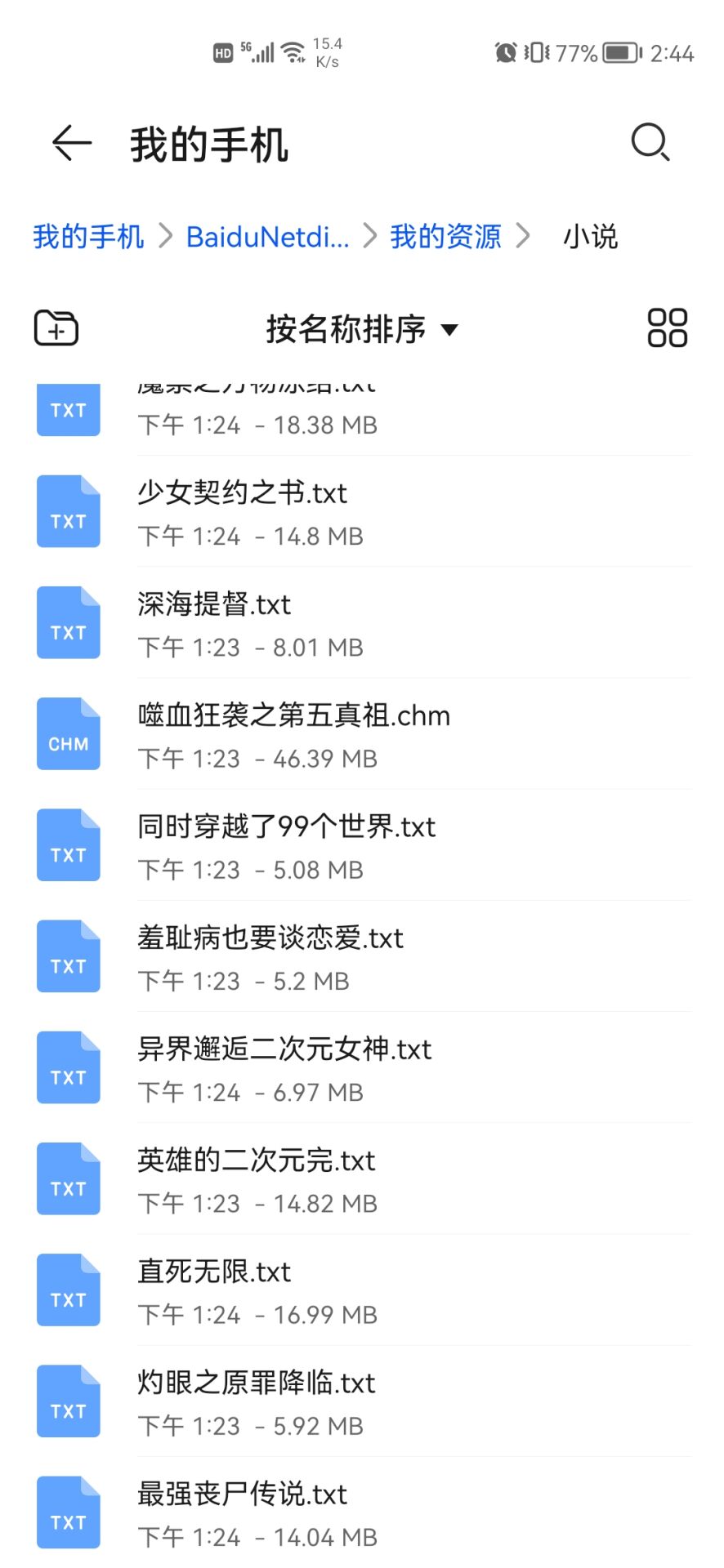Open the search magnifier icon
This screenshot has height=1568, width=724.
[x=650, y=143]
